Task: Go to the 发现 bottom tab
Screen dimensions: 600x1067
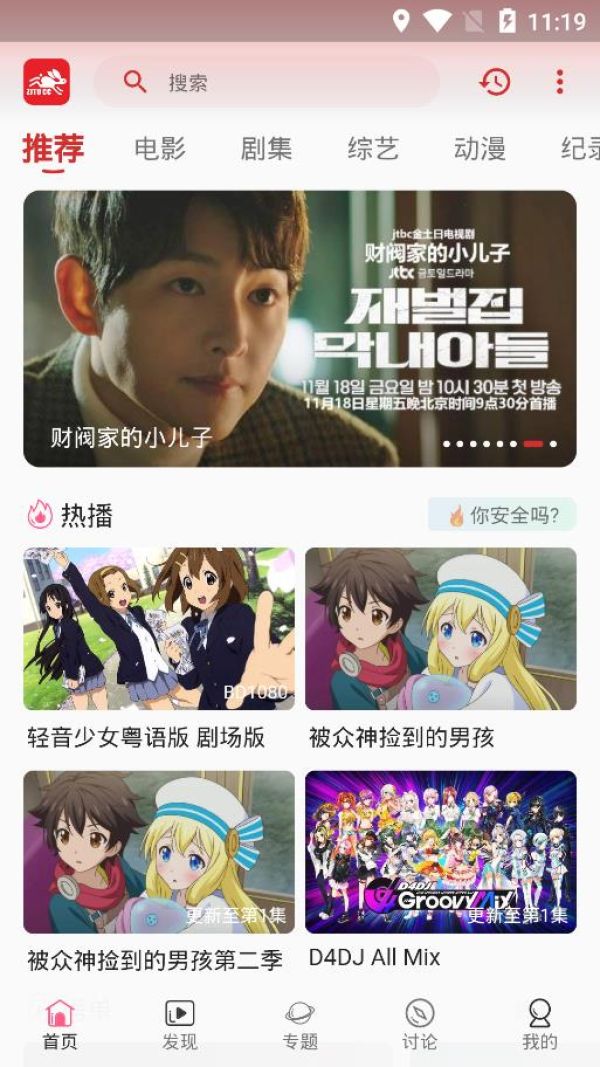Action: tap(180, 1025)
